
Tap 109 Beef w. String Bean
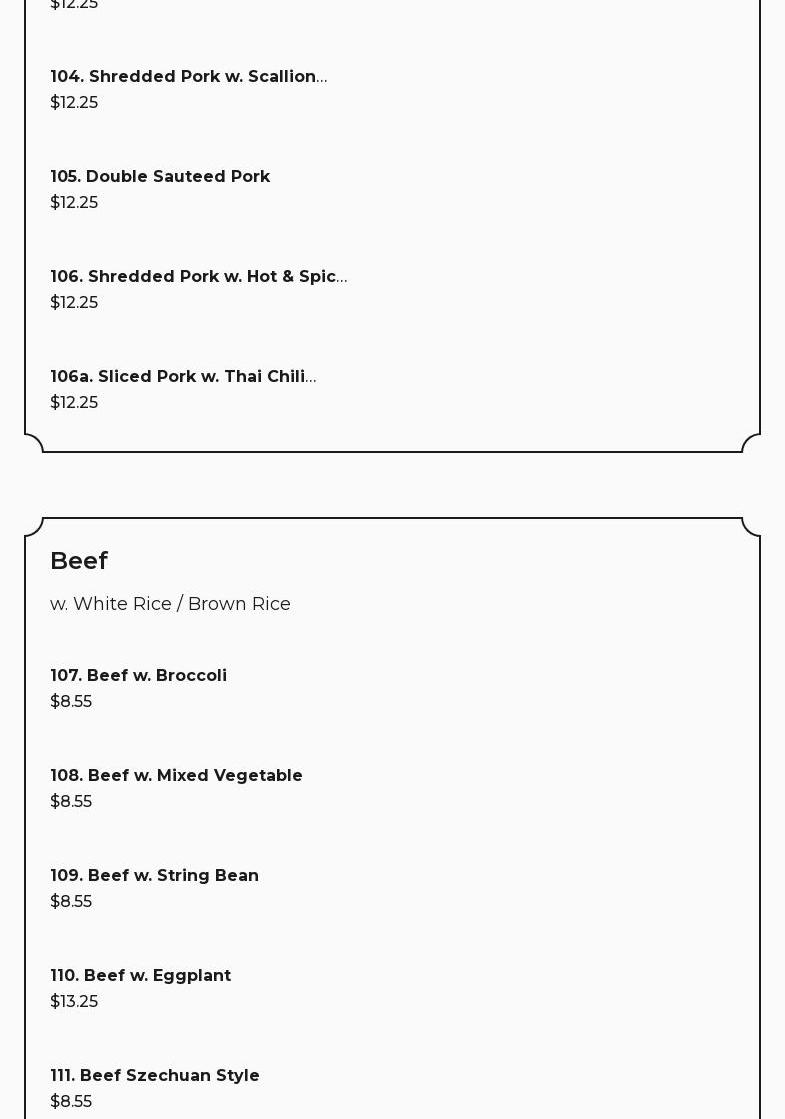154,876
